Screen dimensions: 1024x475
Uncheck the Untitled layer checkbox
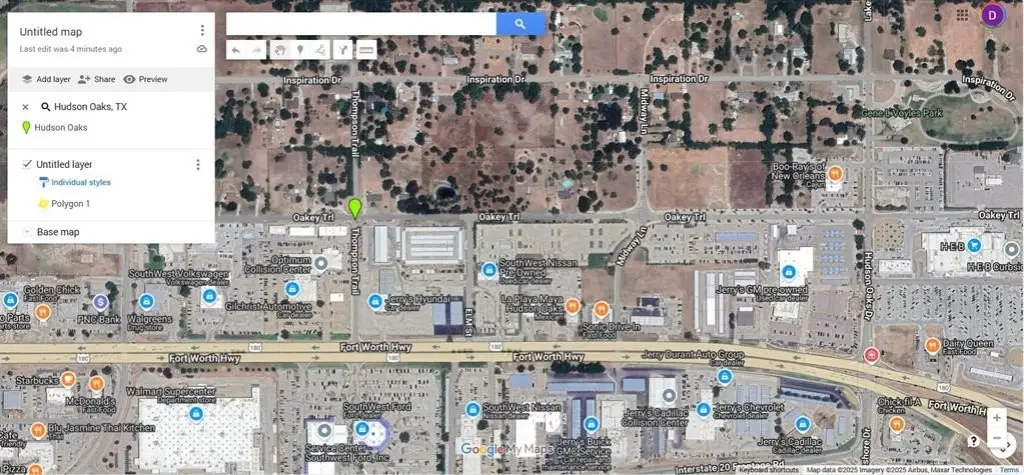click(x=27, y=164)
